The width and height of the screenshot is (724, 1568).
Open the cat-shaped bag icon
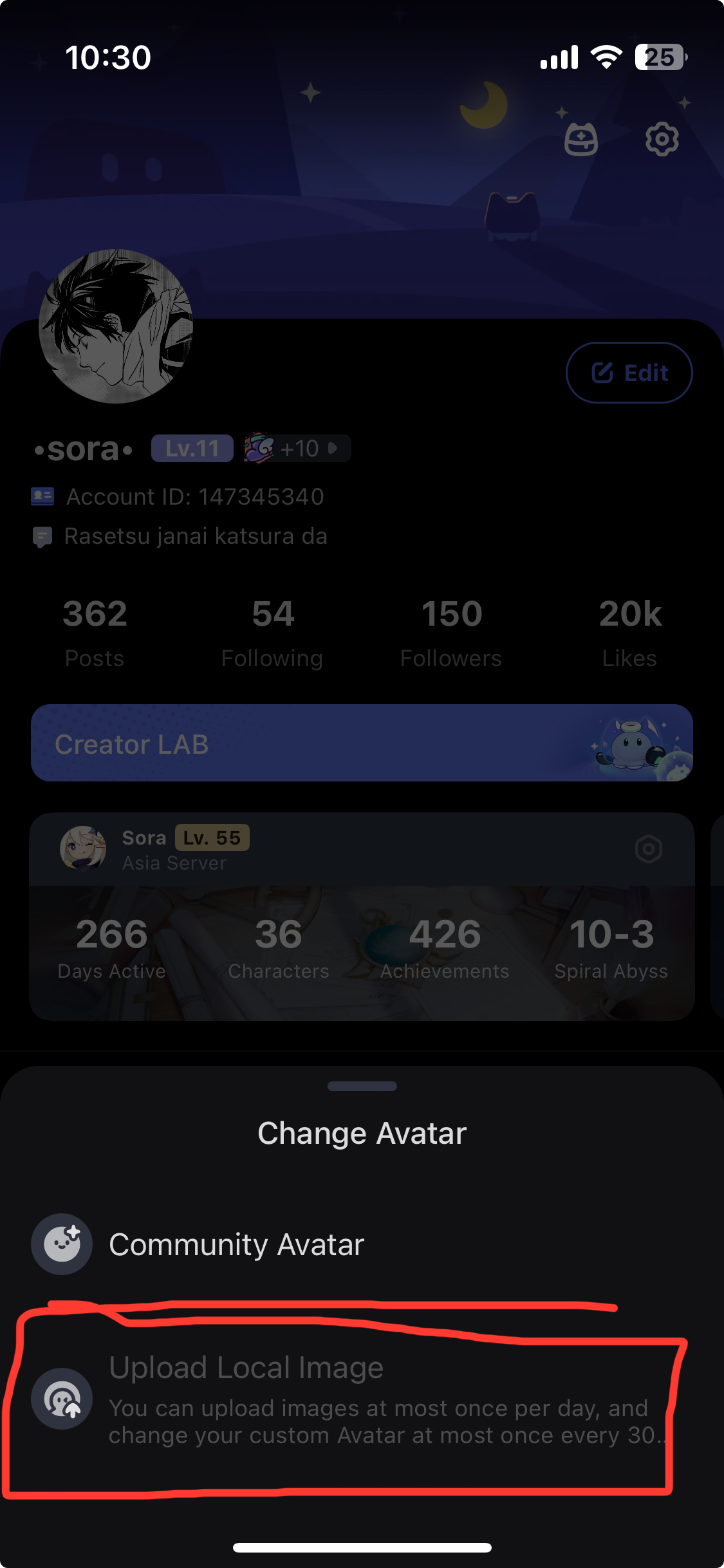tap(580, 139)
